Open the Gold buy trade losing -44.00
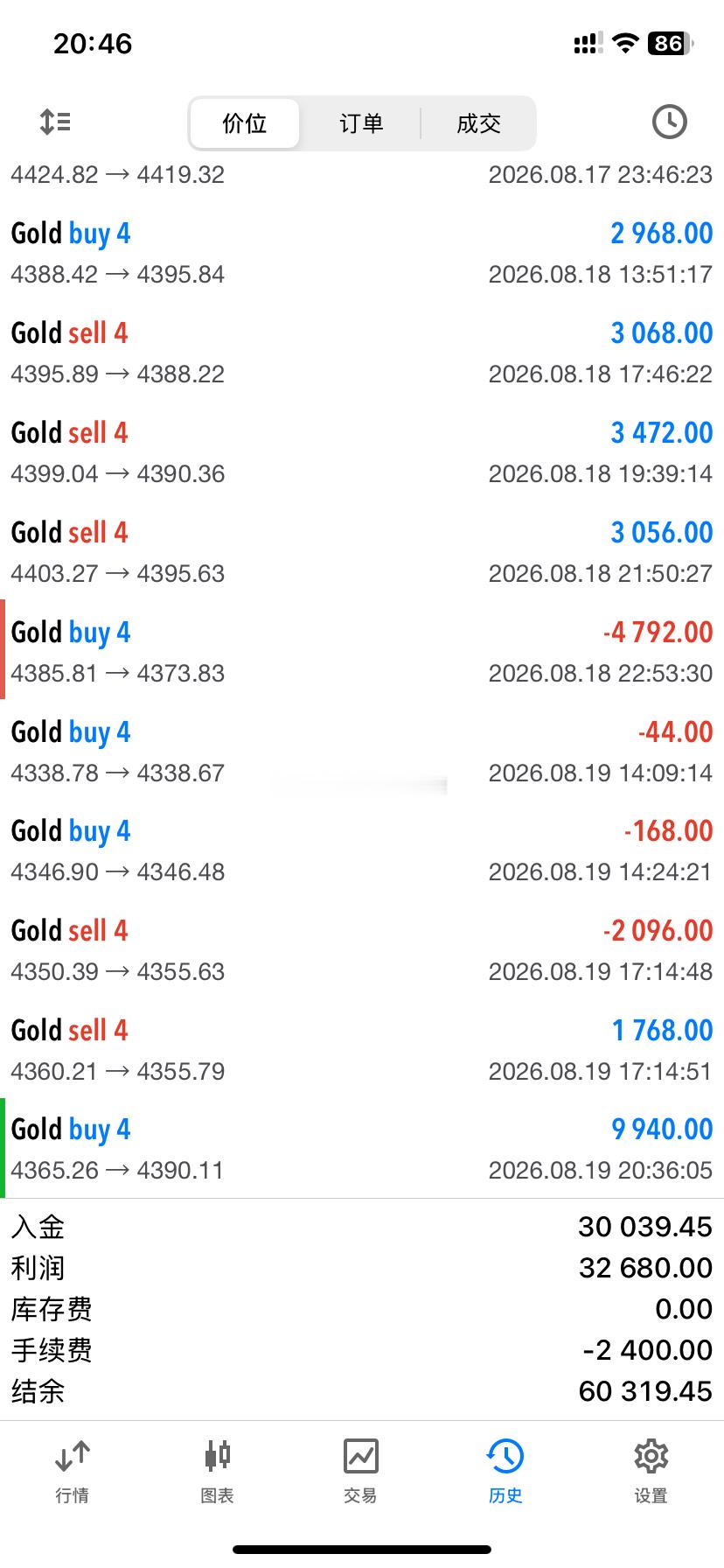Image resolution: width=724 pixels, height=1568 pixels. pos(362,752)
